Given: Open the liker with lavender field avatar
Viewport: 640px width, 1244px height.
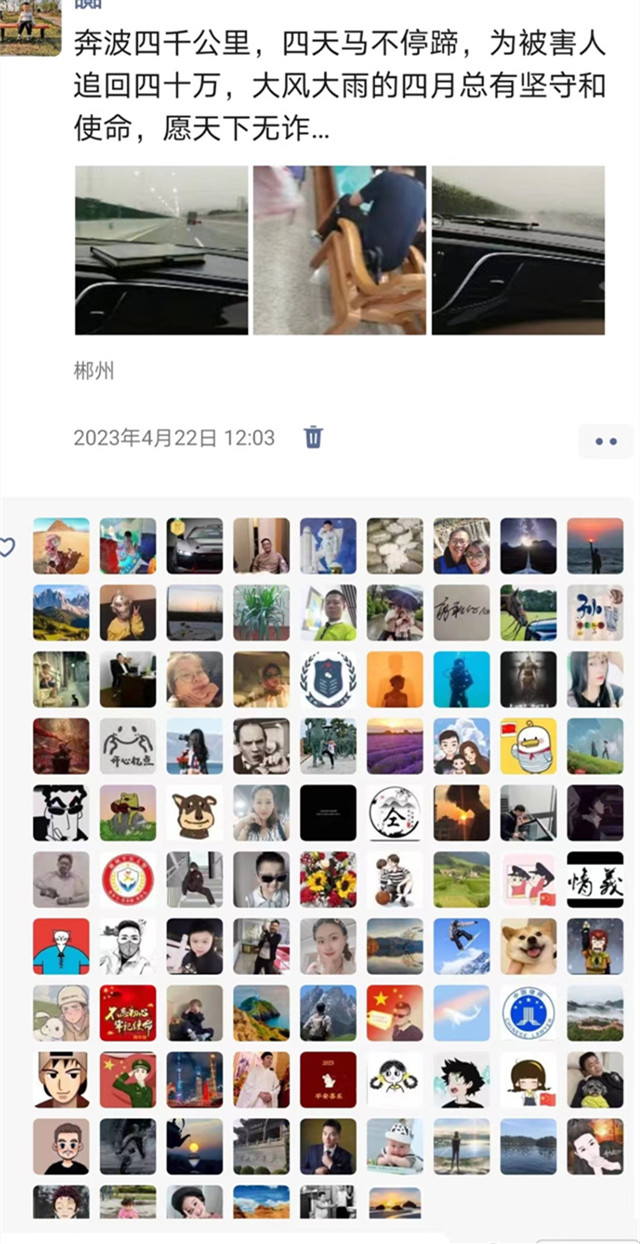Looking at the screenshot, I should tap(395, 746).
